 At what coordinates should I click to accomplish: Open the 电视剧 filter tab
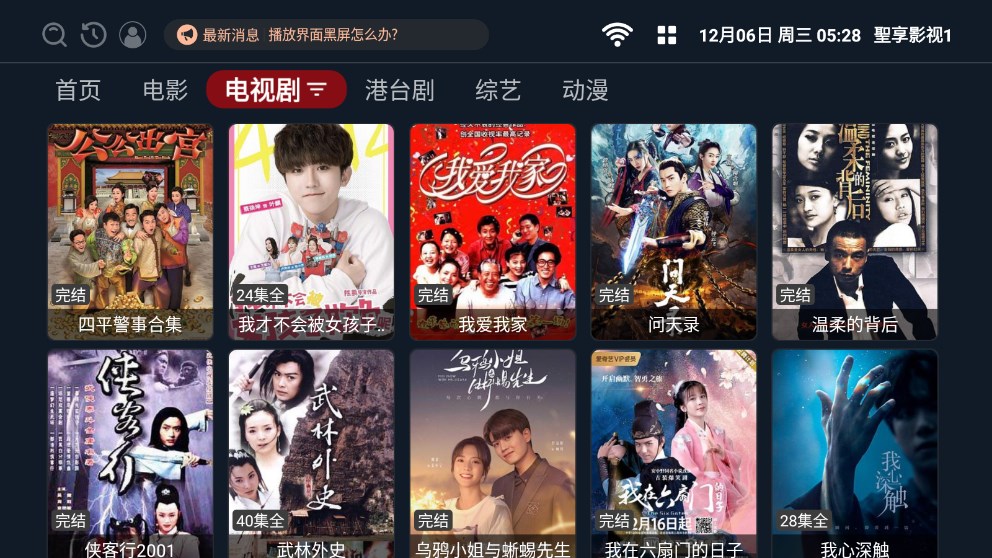(276, 90)
